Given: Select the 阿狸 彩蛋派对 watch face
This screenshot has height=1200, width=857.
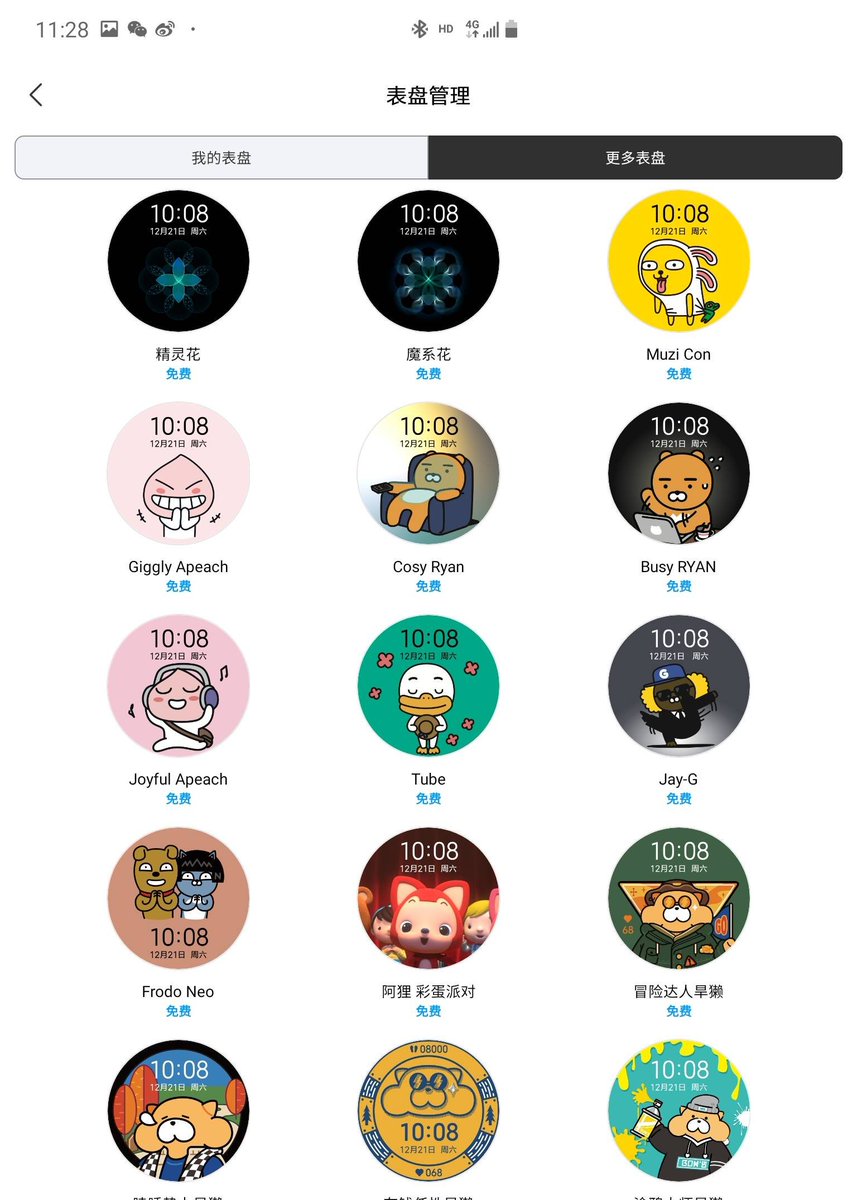Looking at the screenshot, I should [428, 898].
